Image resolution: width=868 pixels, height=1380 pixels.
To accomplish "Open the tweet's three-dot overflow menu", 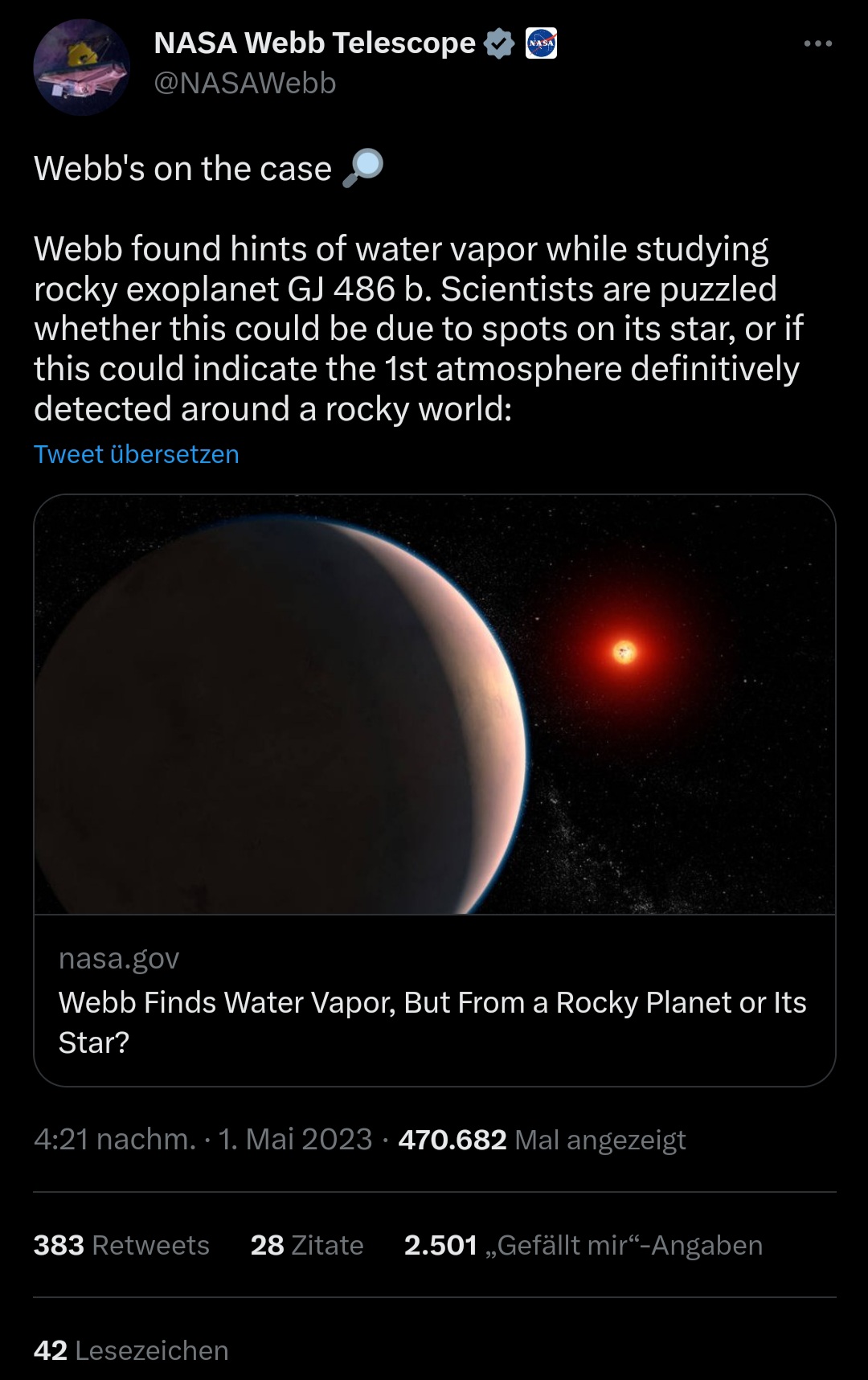I will [817, 43].
